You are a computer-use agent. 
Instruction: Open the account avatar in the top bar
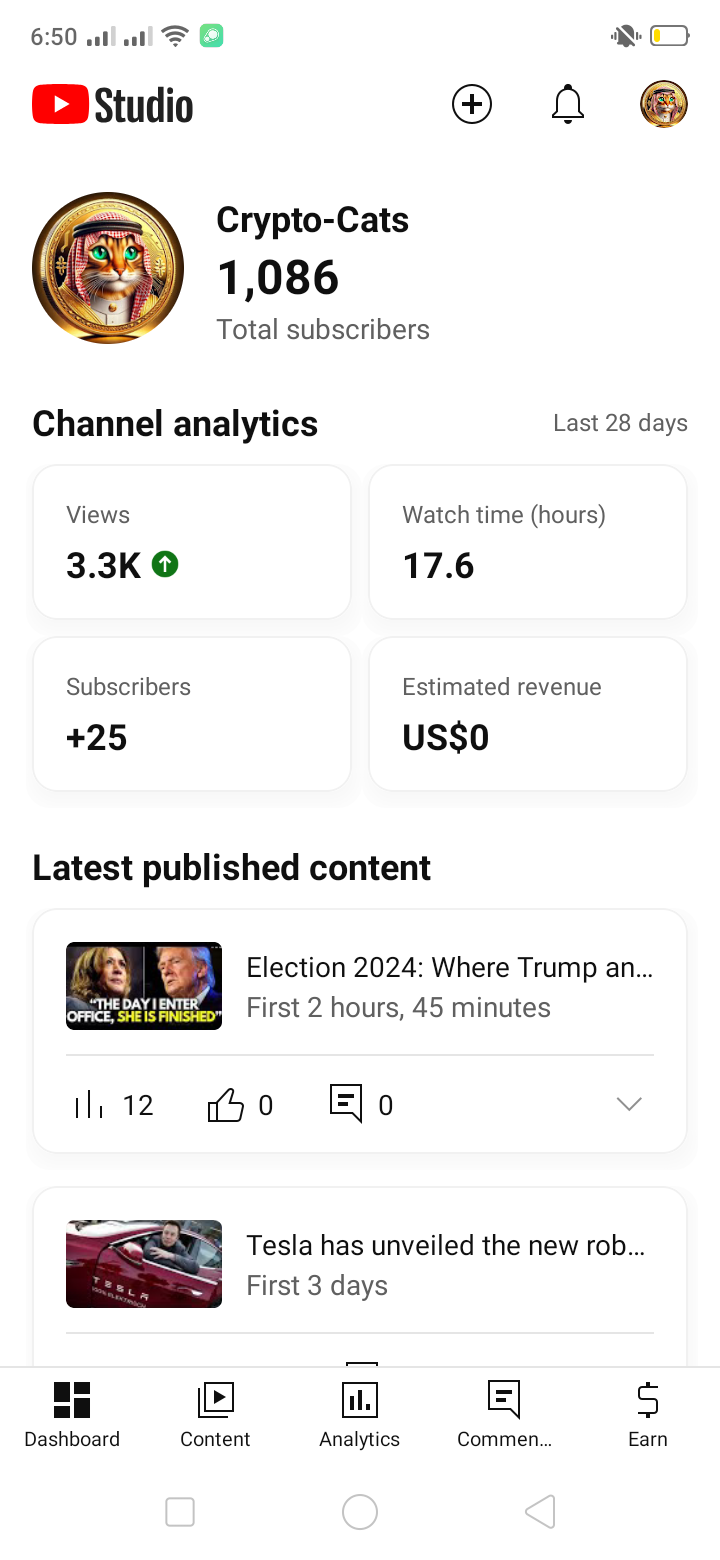click(x=664, y=104)
